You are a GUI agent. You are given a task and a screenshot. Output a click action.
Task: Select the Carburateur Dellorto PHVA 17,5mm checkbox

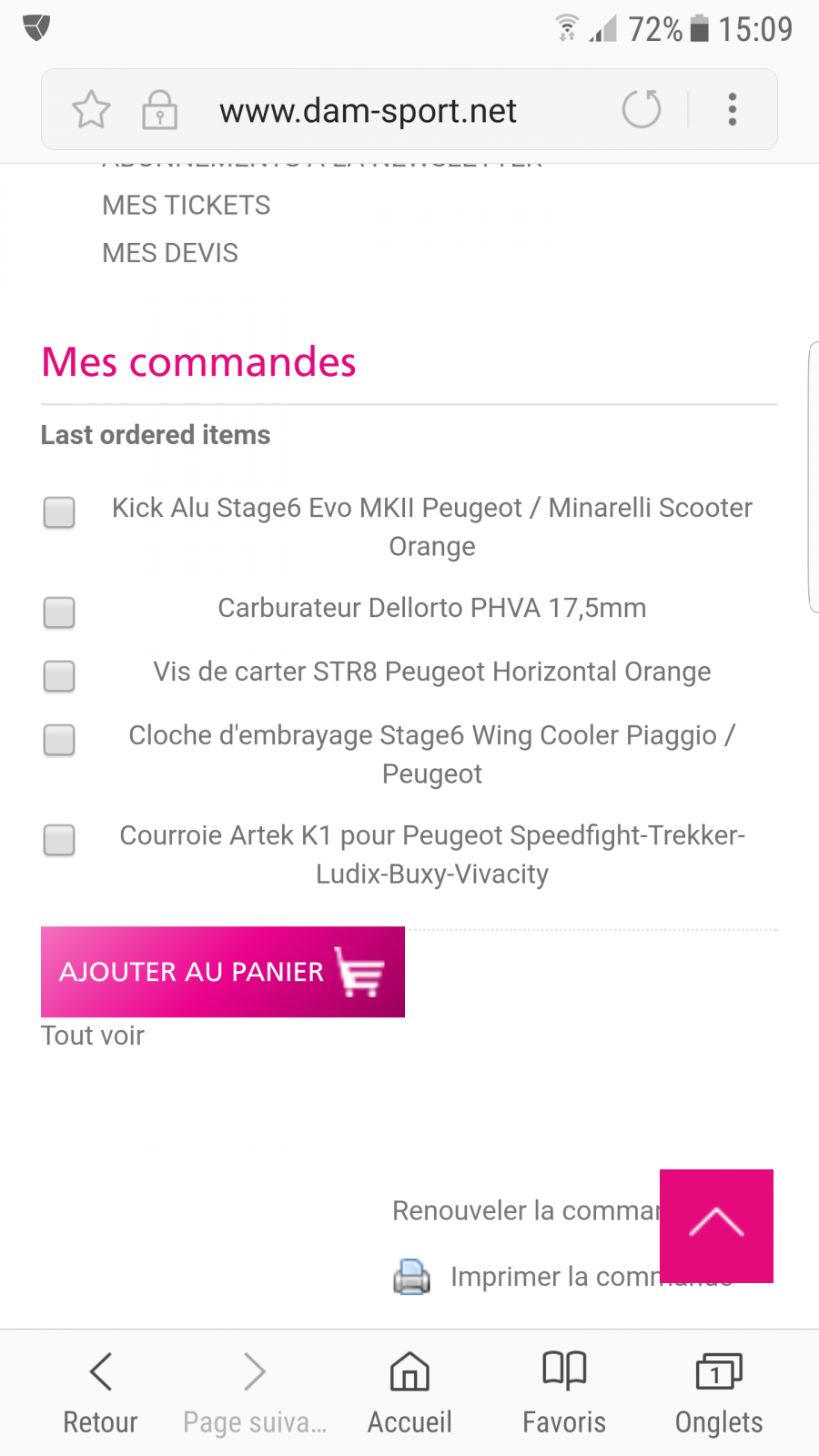59,612
